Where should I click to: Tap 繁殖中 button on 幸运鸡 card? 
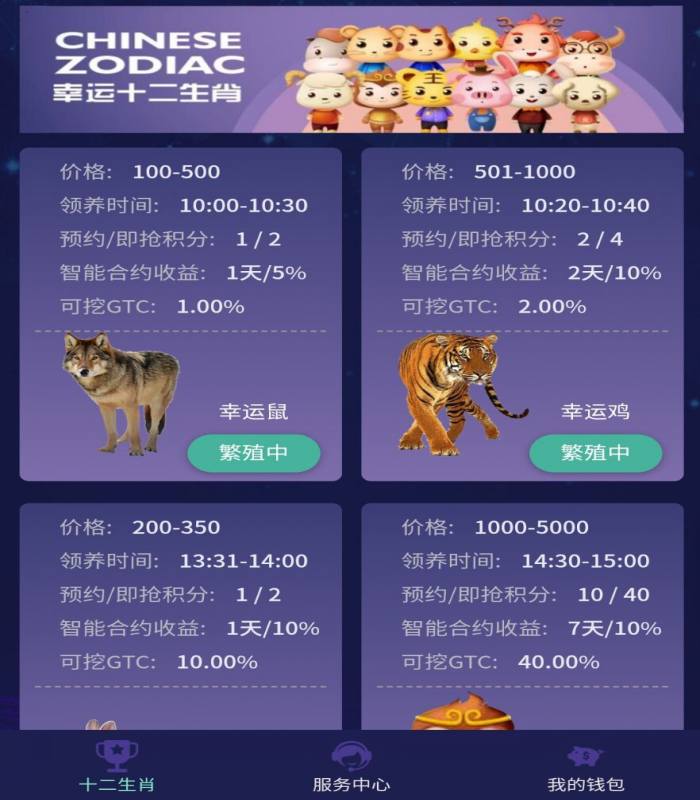tap(596, 453)
